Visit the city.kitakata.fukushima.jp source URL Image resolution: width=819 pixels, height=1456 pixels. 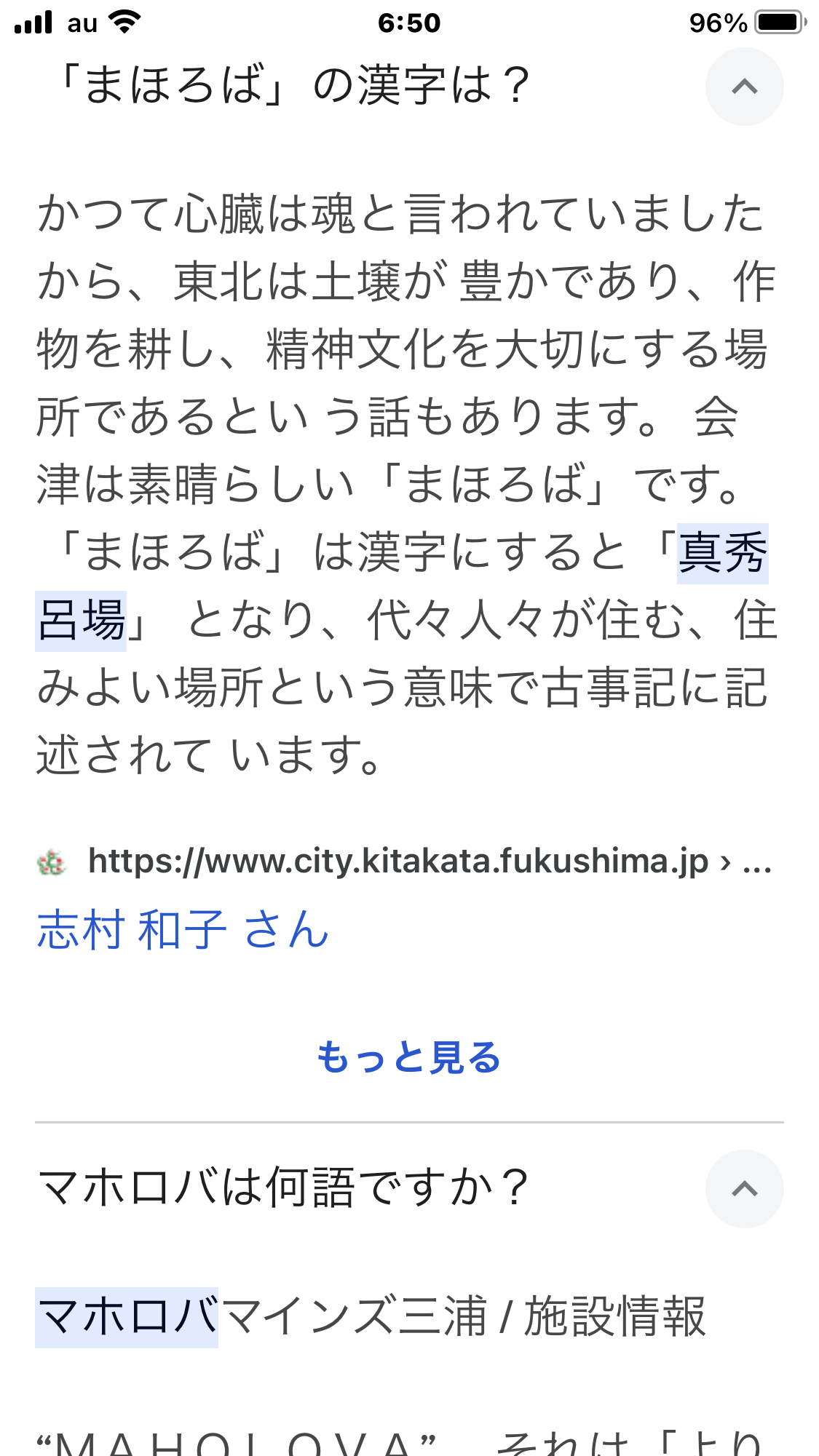pyautogui.click(x=397, y=862)
